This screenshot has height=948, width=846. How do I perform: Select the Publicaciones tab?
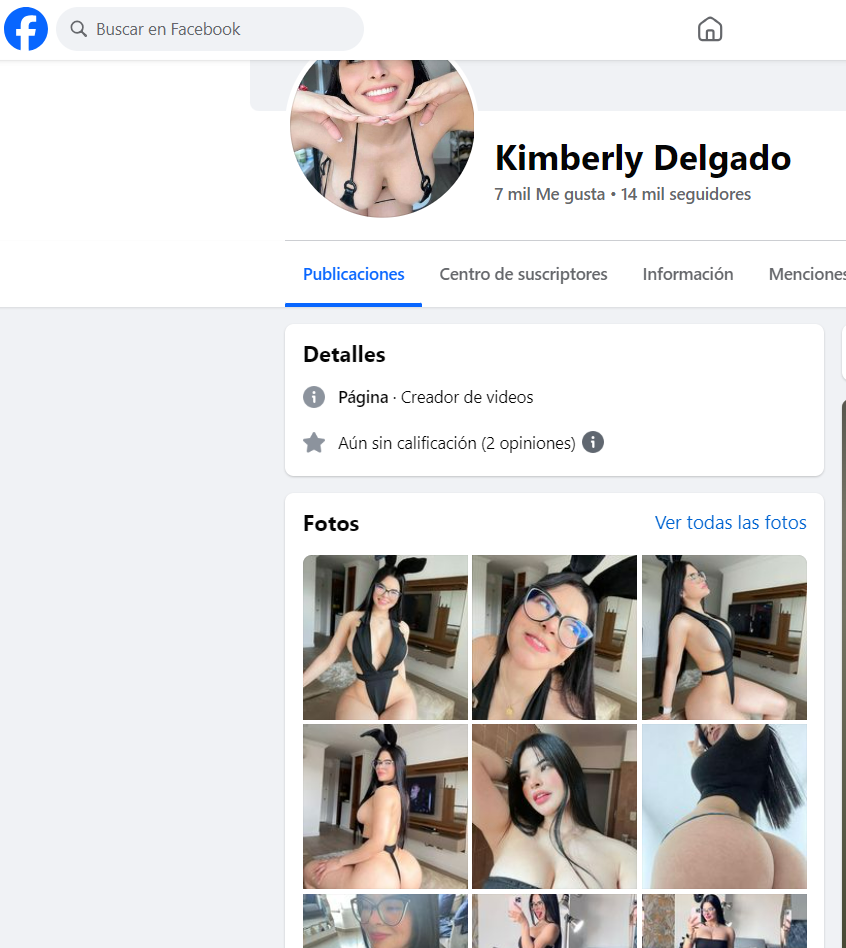tap(353, 274)
